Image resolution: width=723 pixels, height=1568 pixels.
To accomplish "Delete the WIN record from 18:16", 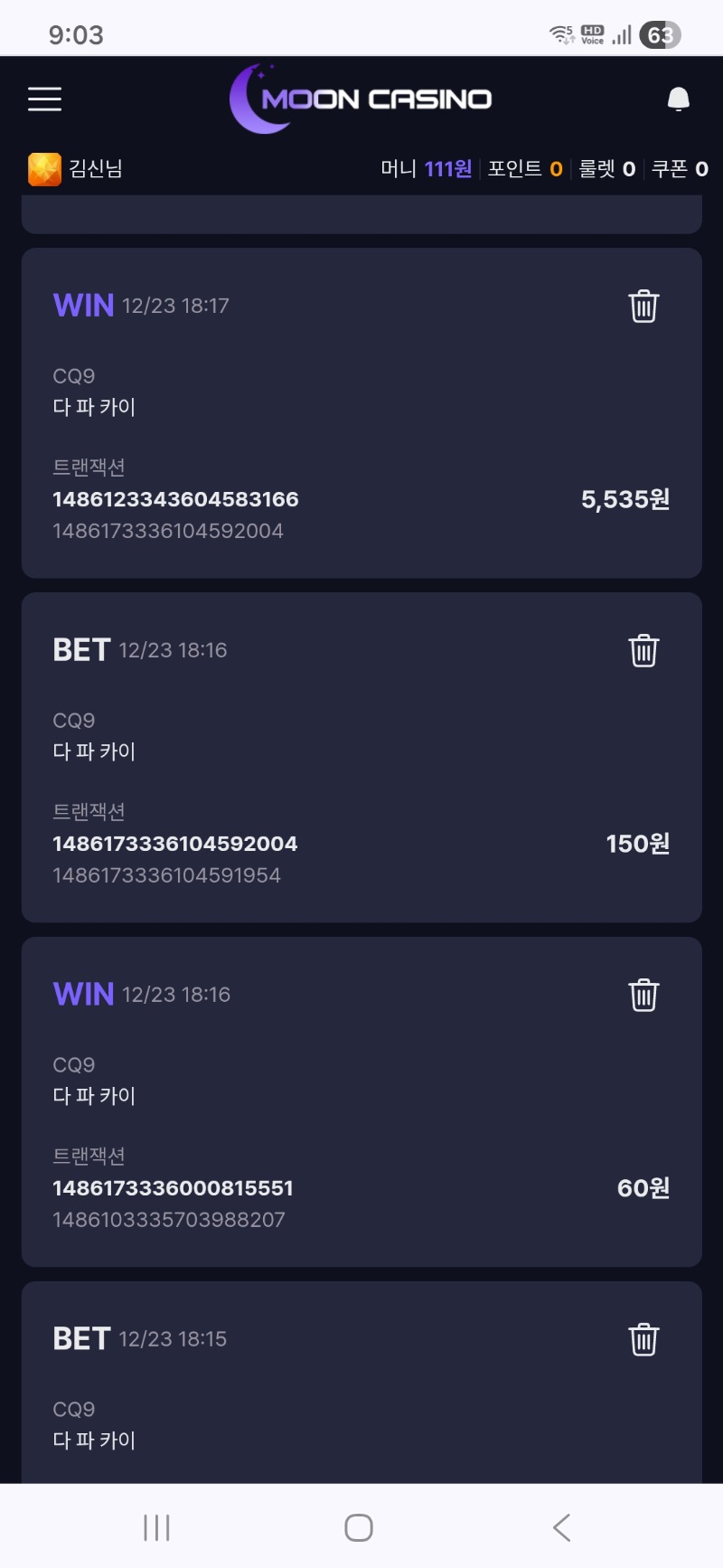I will point(643,995).
